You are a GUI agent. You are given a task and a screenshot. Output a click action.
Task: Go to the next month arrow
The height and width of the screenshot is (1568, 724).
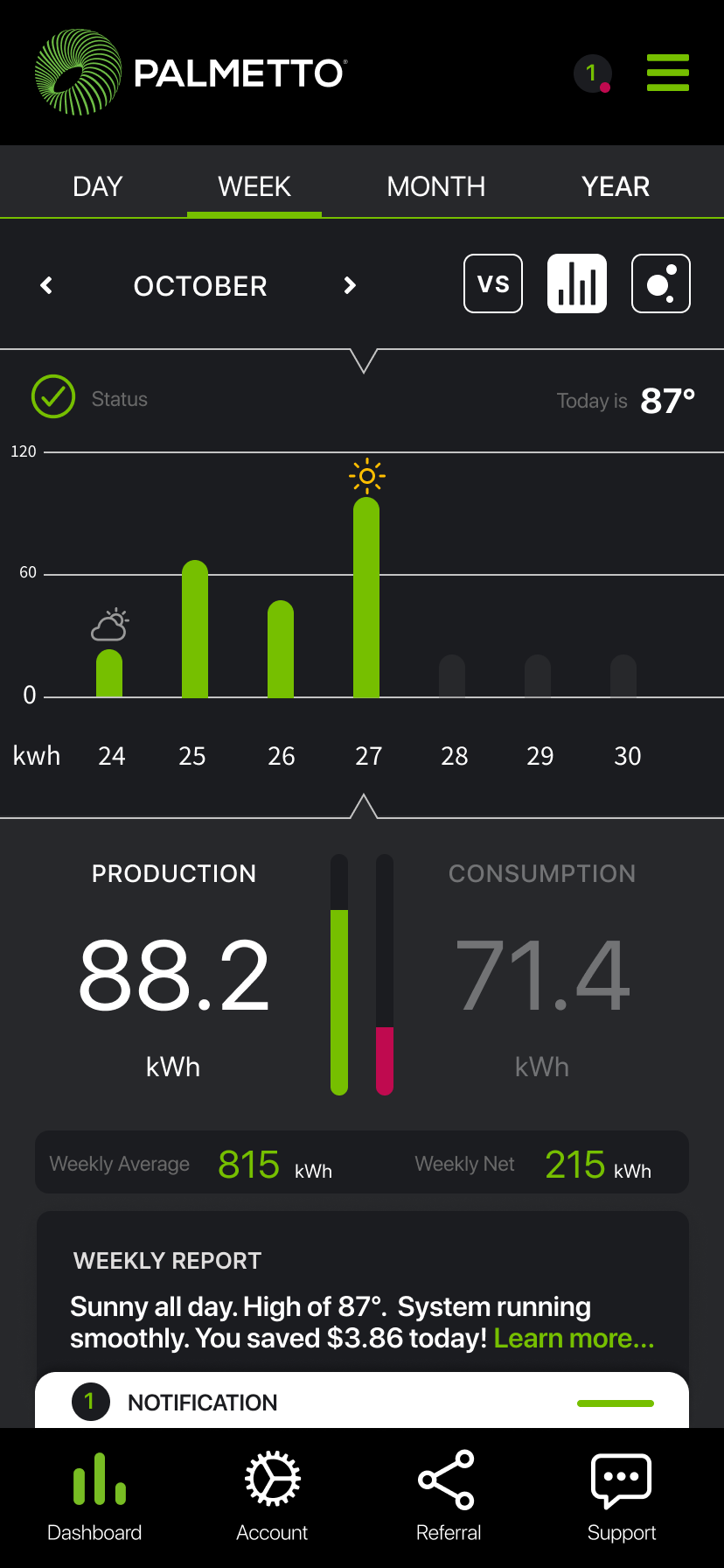(x=350, y=285)
